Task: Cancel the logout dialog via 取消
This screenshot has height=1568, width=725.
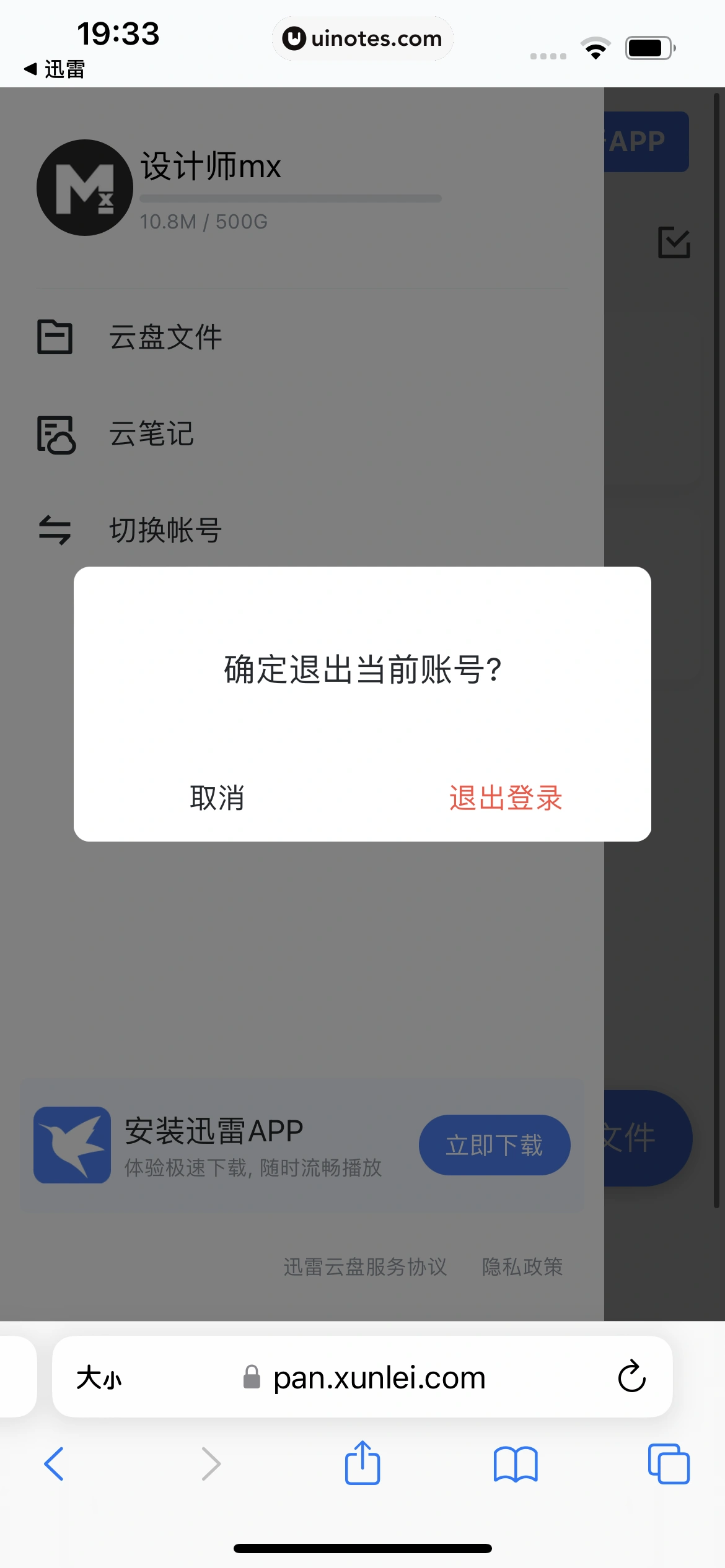Action: [x=217, y=798]
